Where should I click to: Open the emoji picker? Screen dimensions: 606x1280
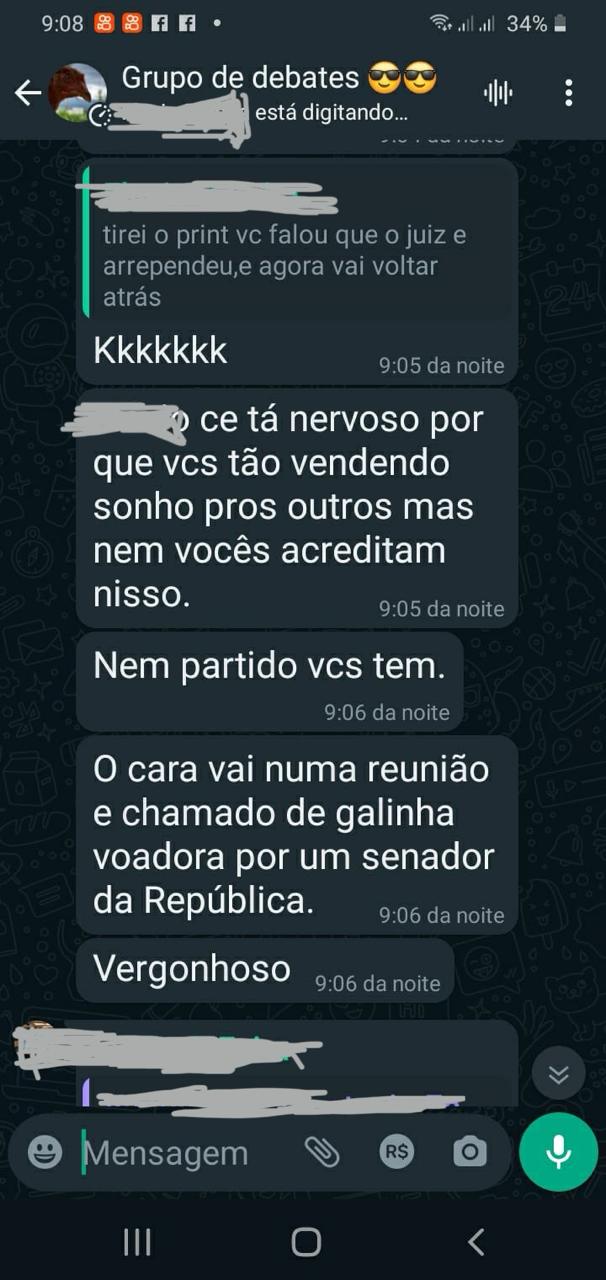[45, 1152]
